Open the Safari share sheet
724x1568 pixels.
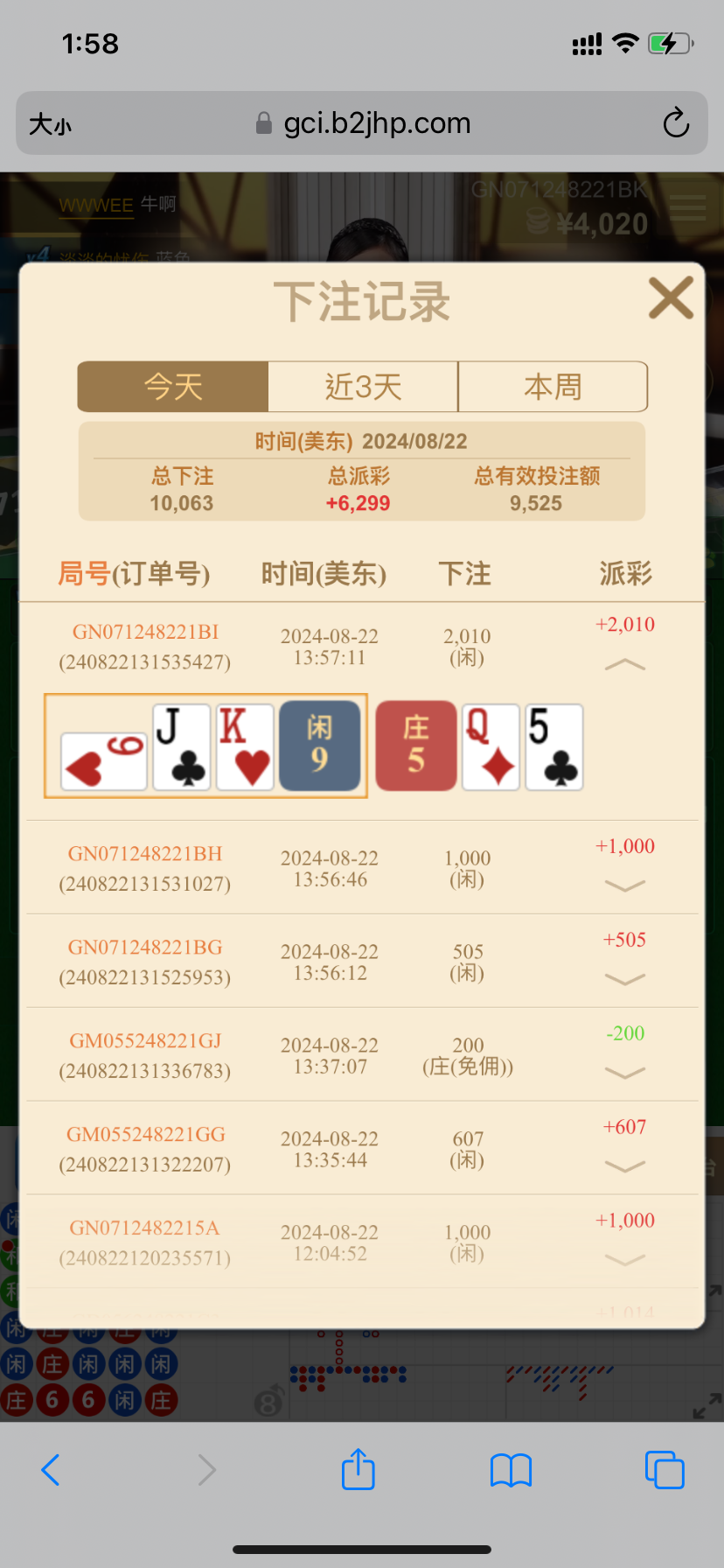(x=359, y=1470)
